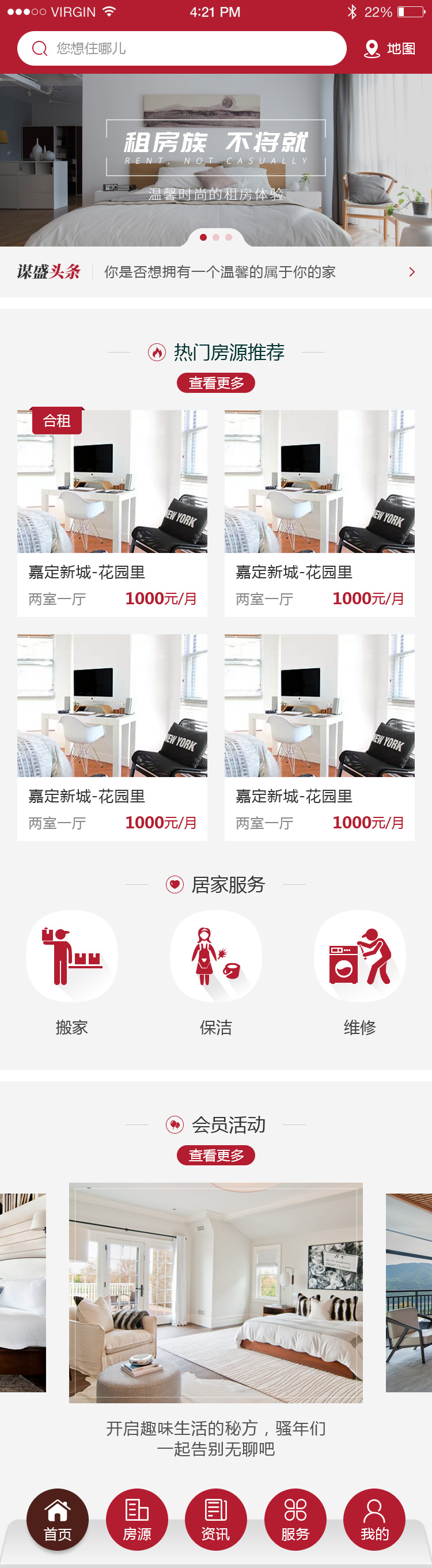
Task: Switch to the 房源 tab
Action: click(137, 1519)
